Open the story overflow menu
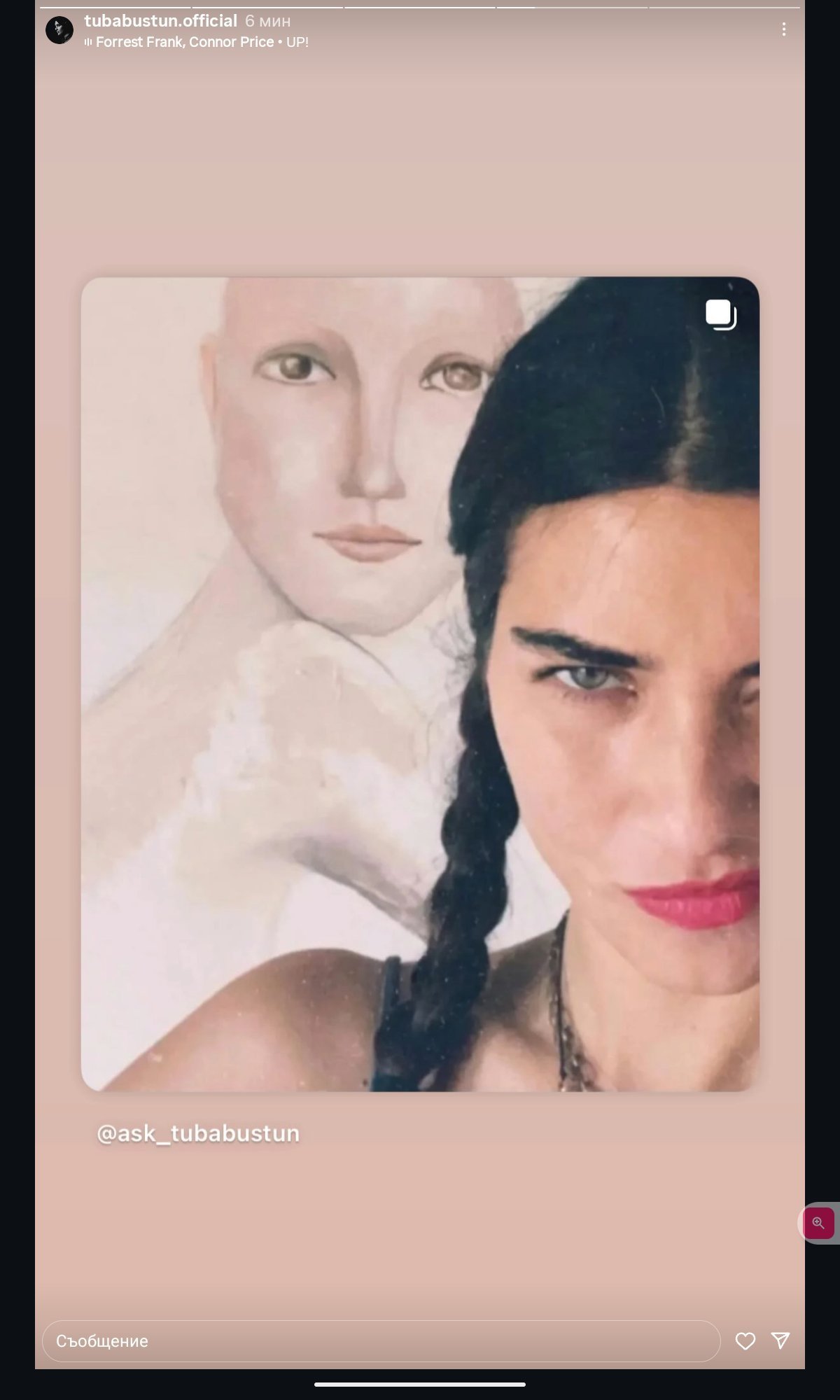 point(783,29)
